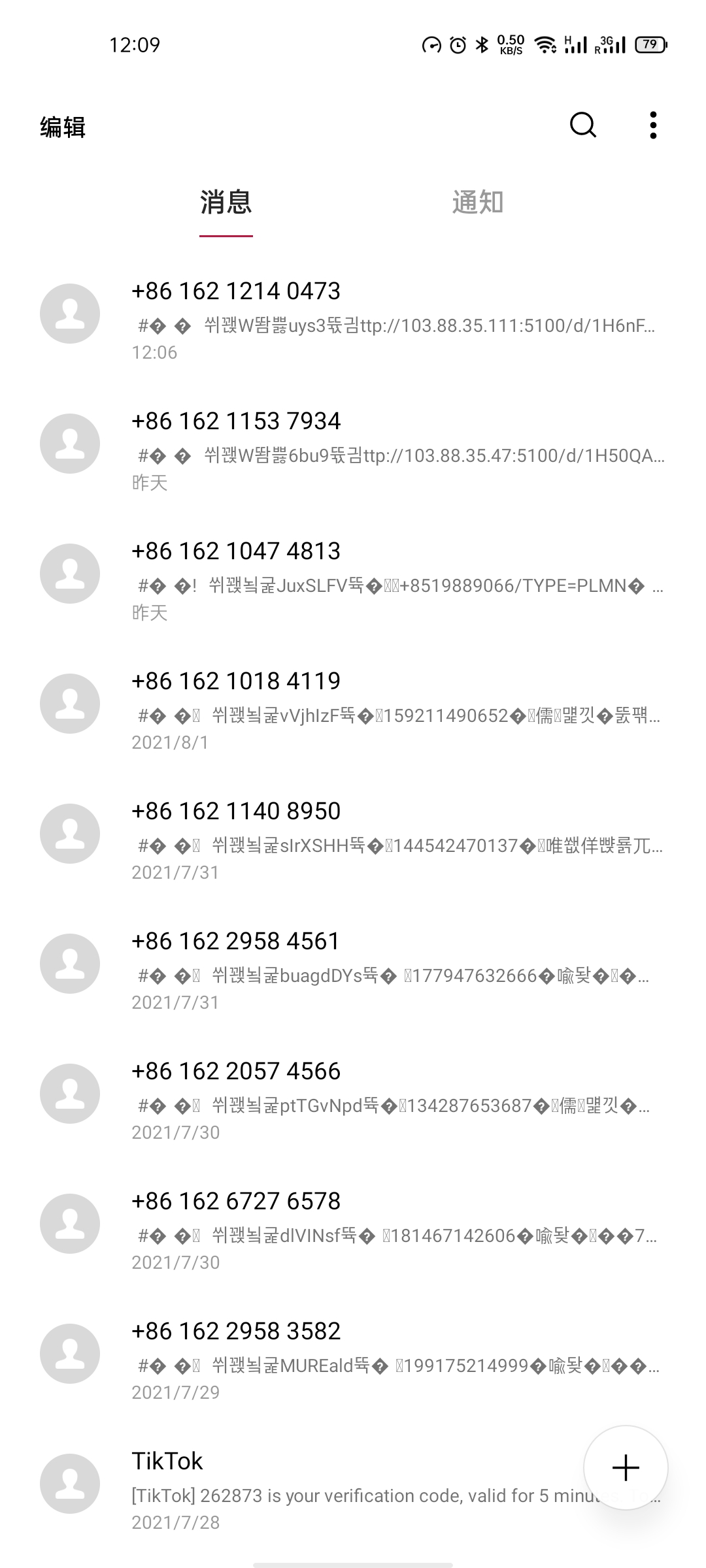Image resolution: width=706 pixels, height=1568 pixels.
Task: Tap the battery indicator in status bar
Action: [x=649, y=46]
